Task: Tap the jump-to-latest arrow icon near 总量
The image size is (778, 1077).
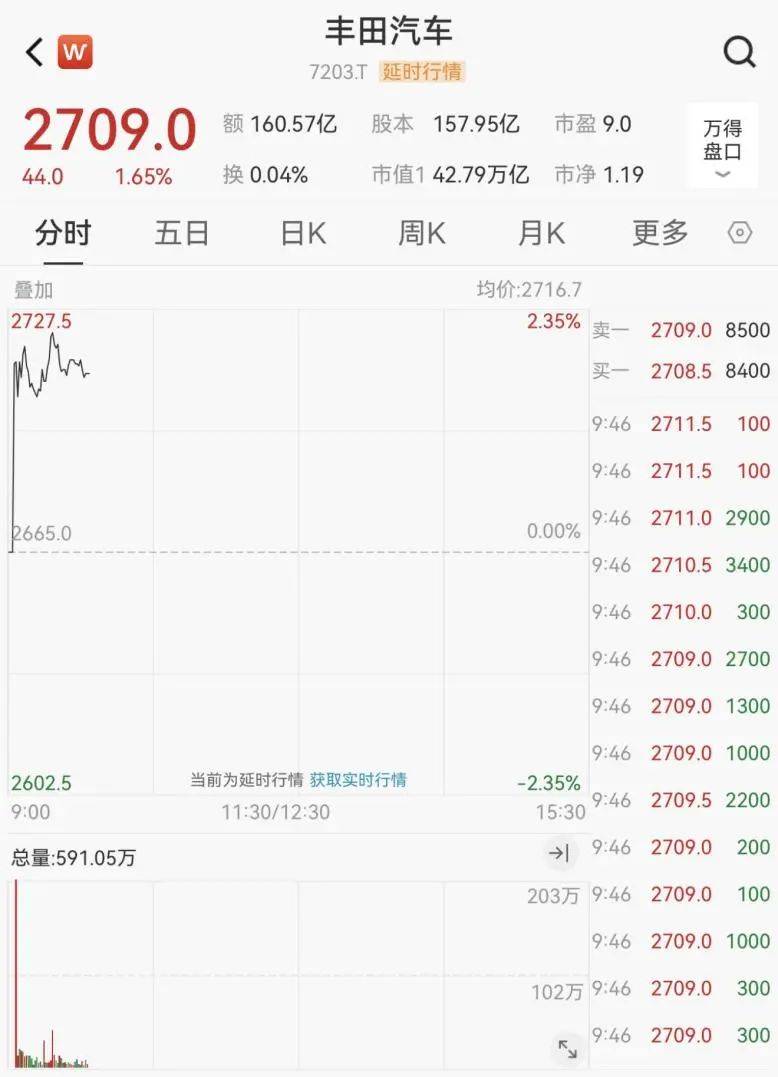Action: [x=560, y=853]
